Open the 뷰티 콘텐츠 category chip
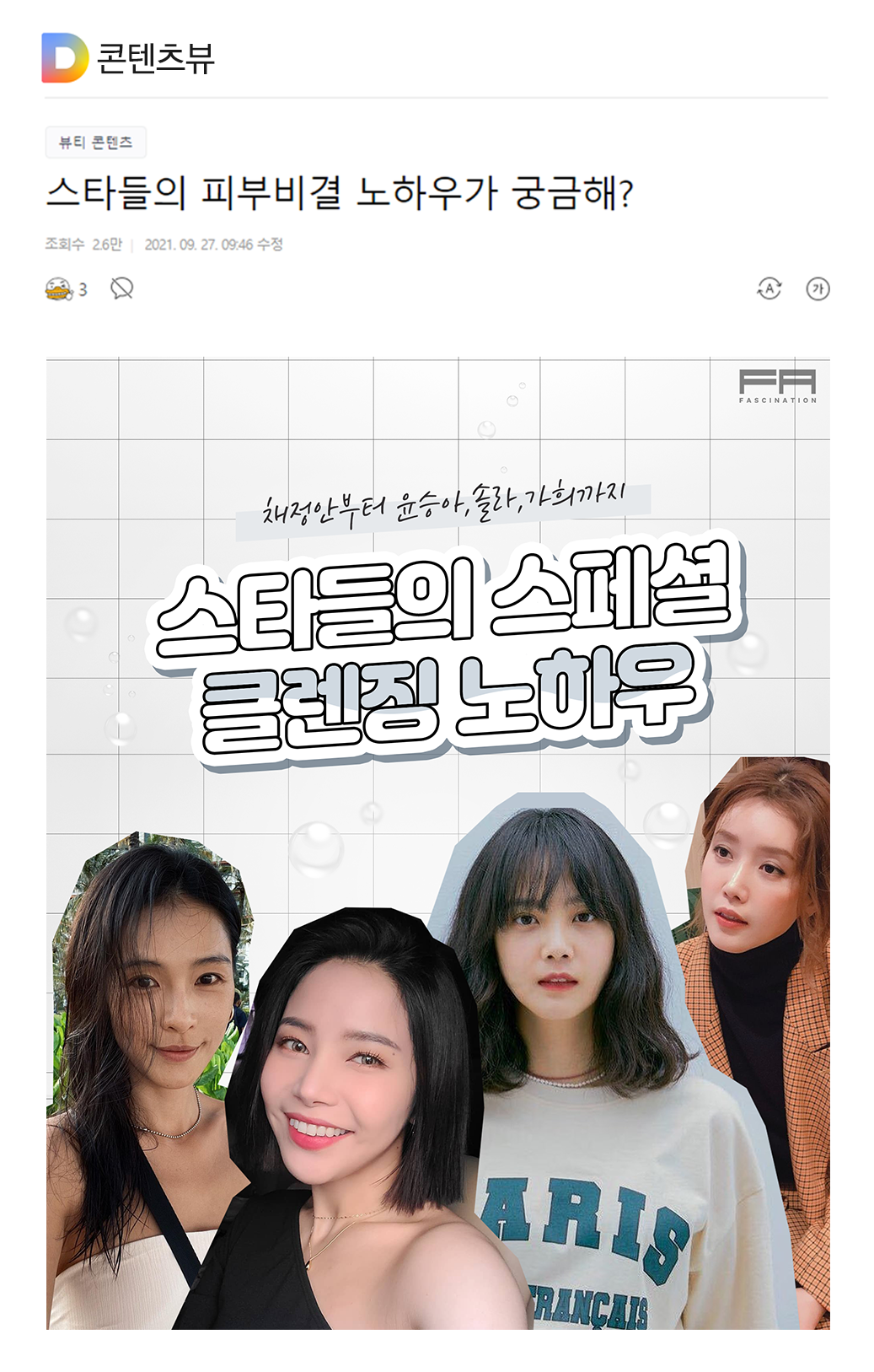 (x=95, y=143)
